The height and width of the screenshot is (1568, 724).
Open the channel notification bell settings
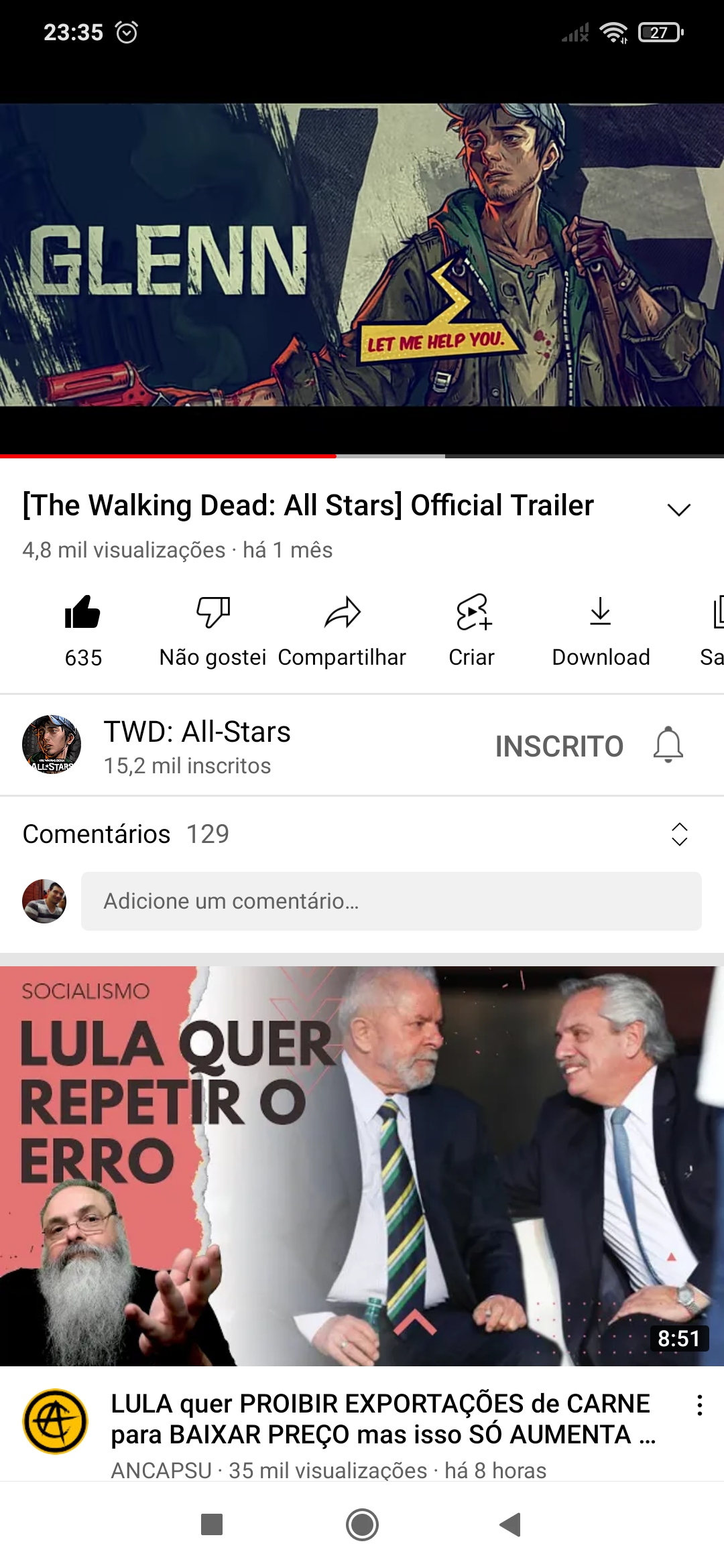(x=668, y=745)
